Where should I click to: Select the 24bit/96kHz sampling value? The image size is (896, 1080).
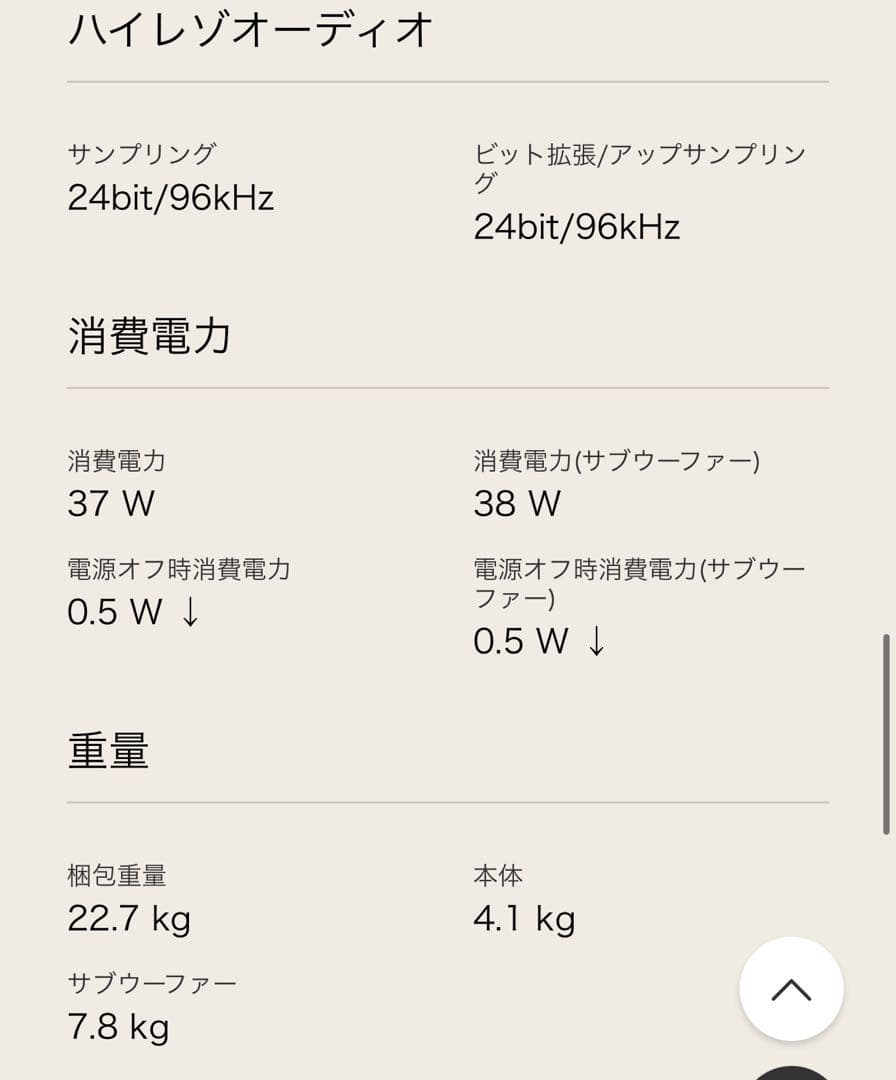coord(172,197)
